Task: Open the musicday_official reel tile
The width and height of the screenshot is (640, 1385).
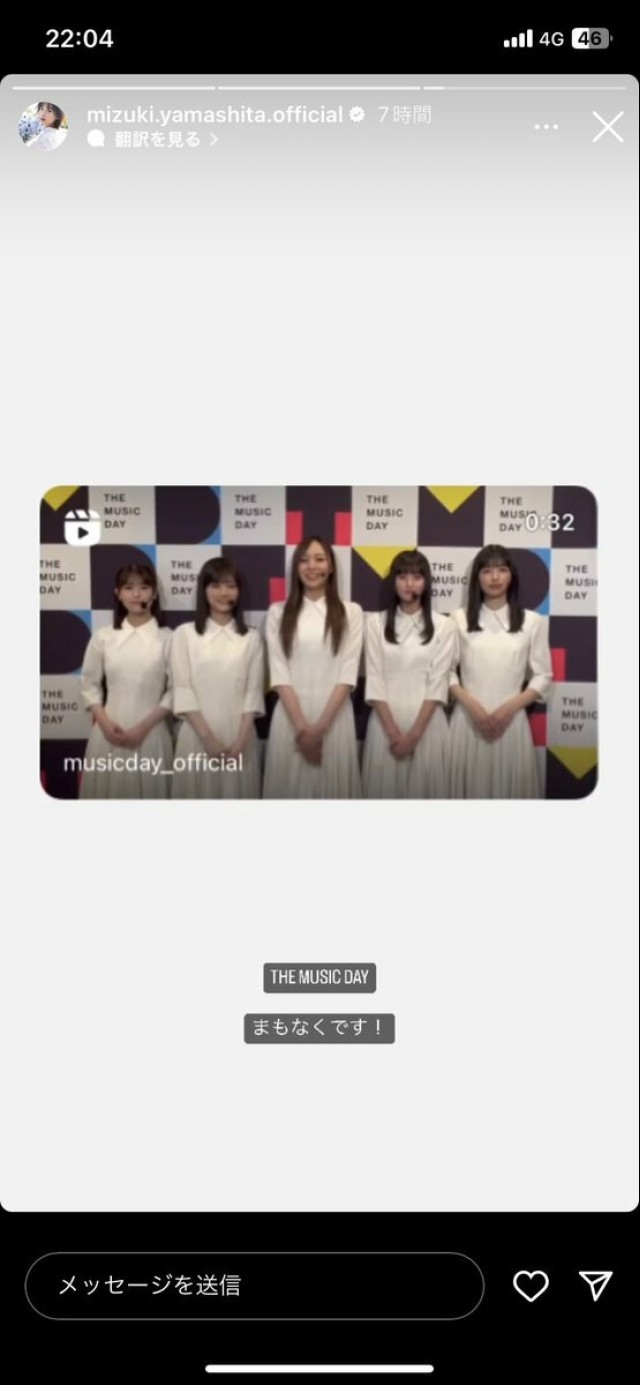Action: tap(319, 642)
